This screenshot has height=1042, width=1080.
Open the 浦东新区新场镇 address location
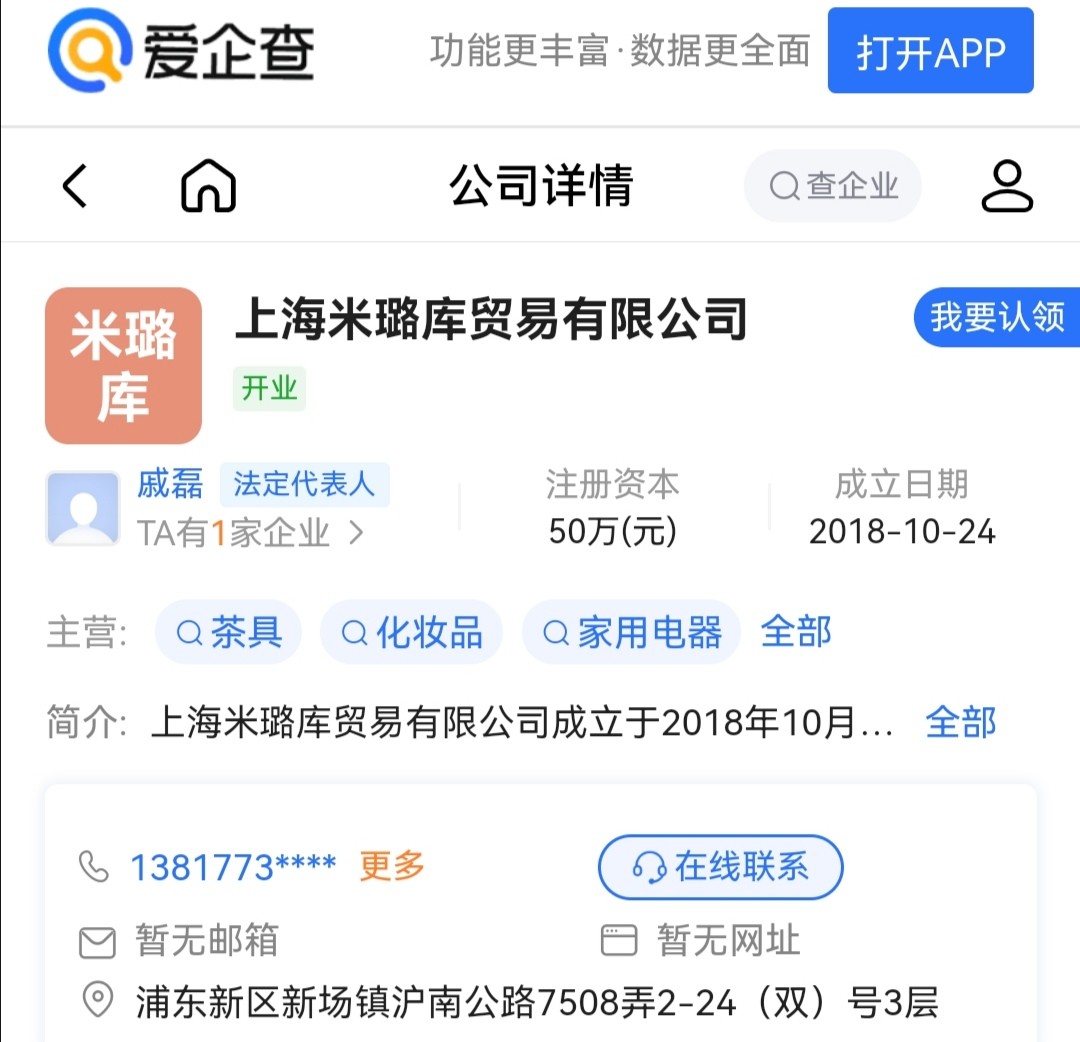(536, 1001)
